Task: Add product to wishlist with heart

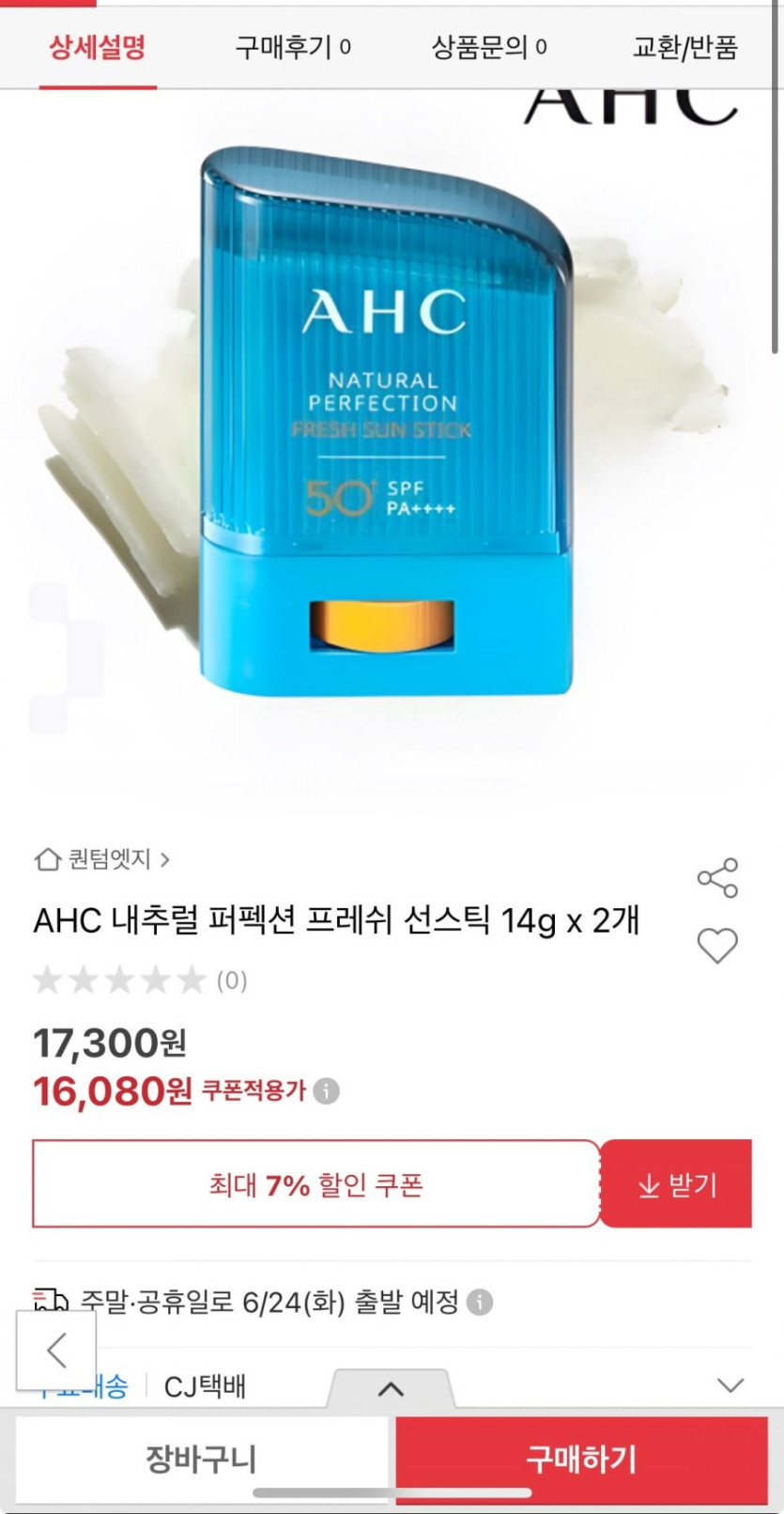Action: 717,946
